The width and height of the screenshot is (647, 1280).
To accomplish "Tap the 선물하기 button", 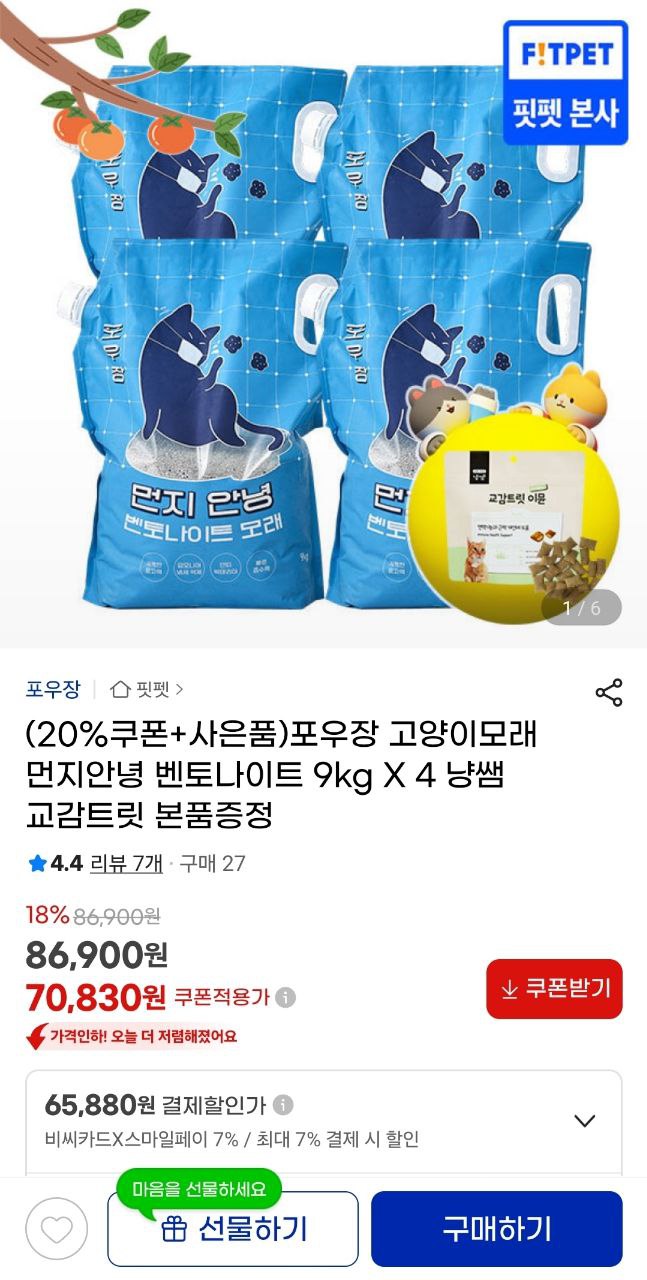I will [x=233, y=1229].
